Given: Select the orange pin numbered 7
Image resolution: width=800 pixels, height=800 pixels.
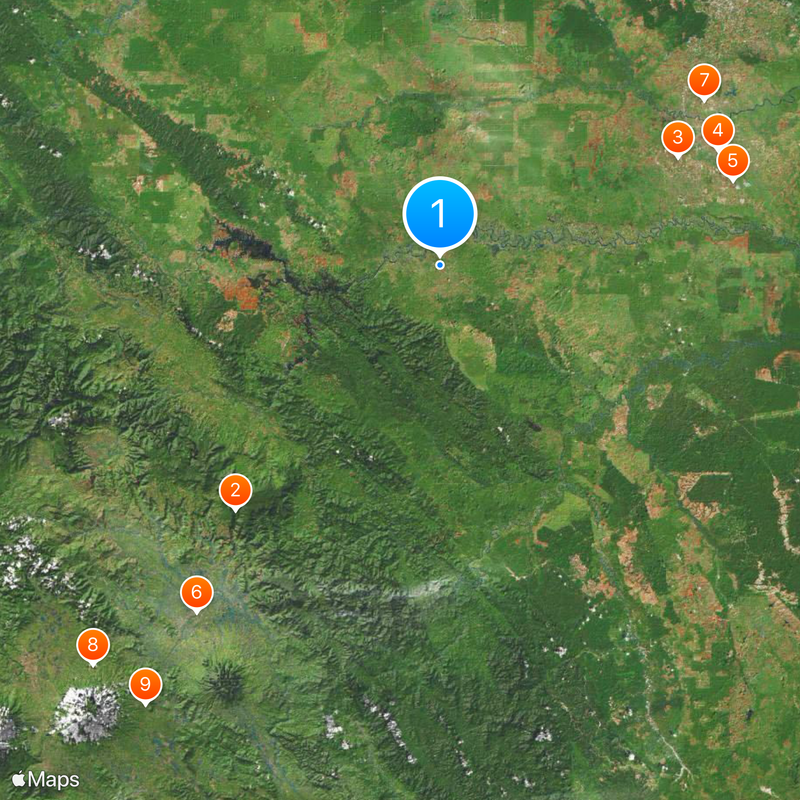Looking at the screenshot, I should tap(704, 80).
